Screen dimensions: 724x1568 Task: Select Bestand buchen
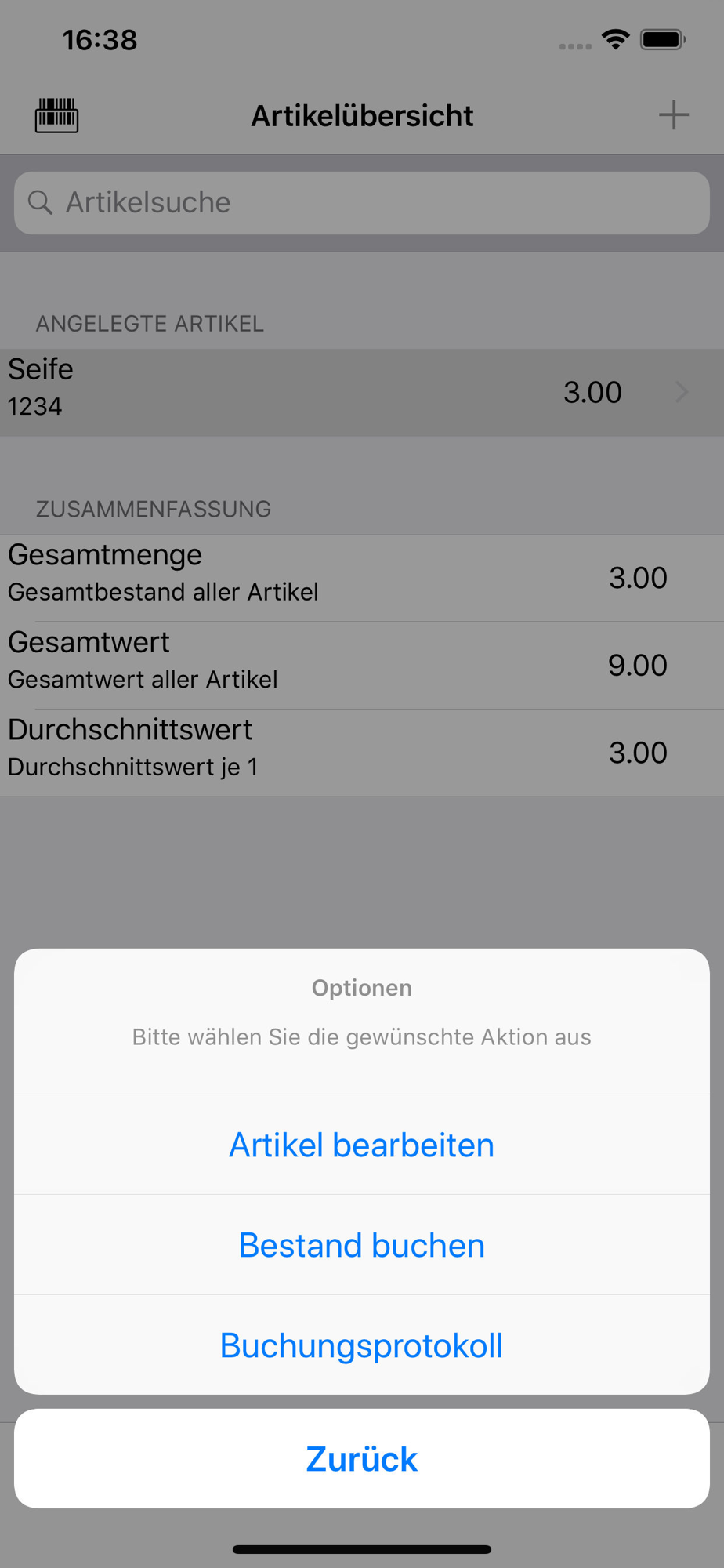pos(362,1245)
